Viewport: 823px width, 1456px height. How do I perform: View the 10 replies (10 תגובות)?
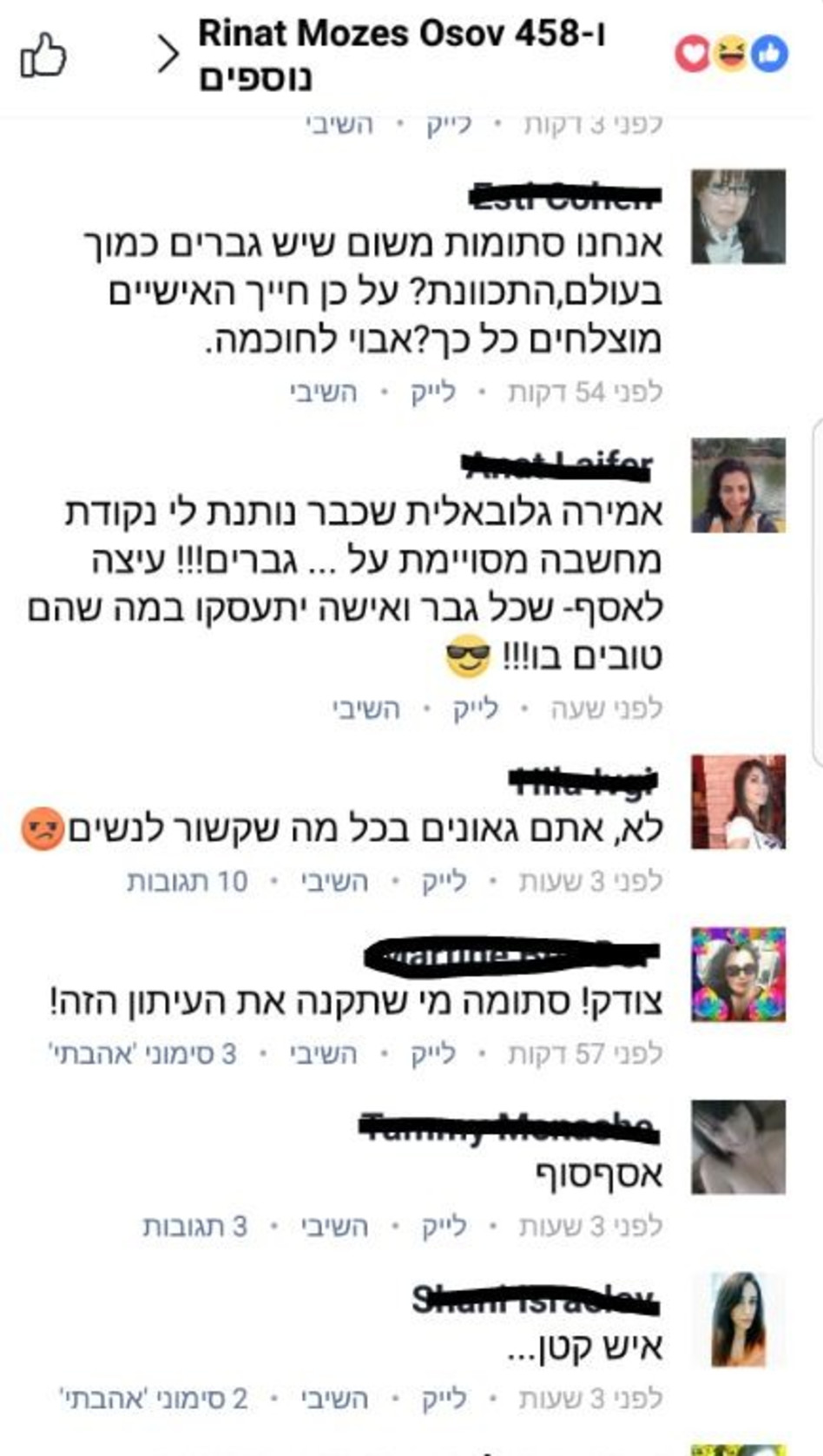tap(188, 881)
